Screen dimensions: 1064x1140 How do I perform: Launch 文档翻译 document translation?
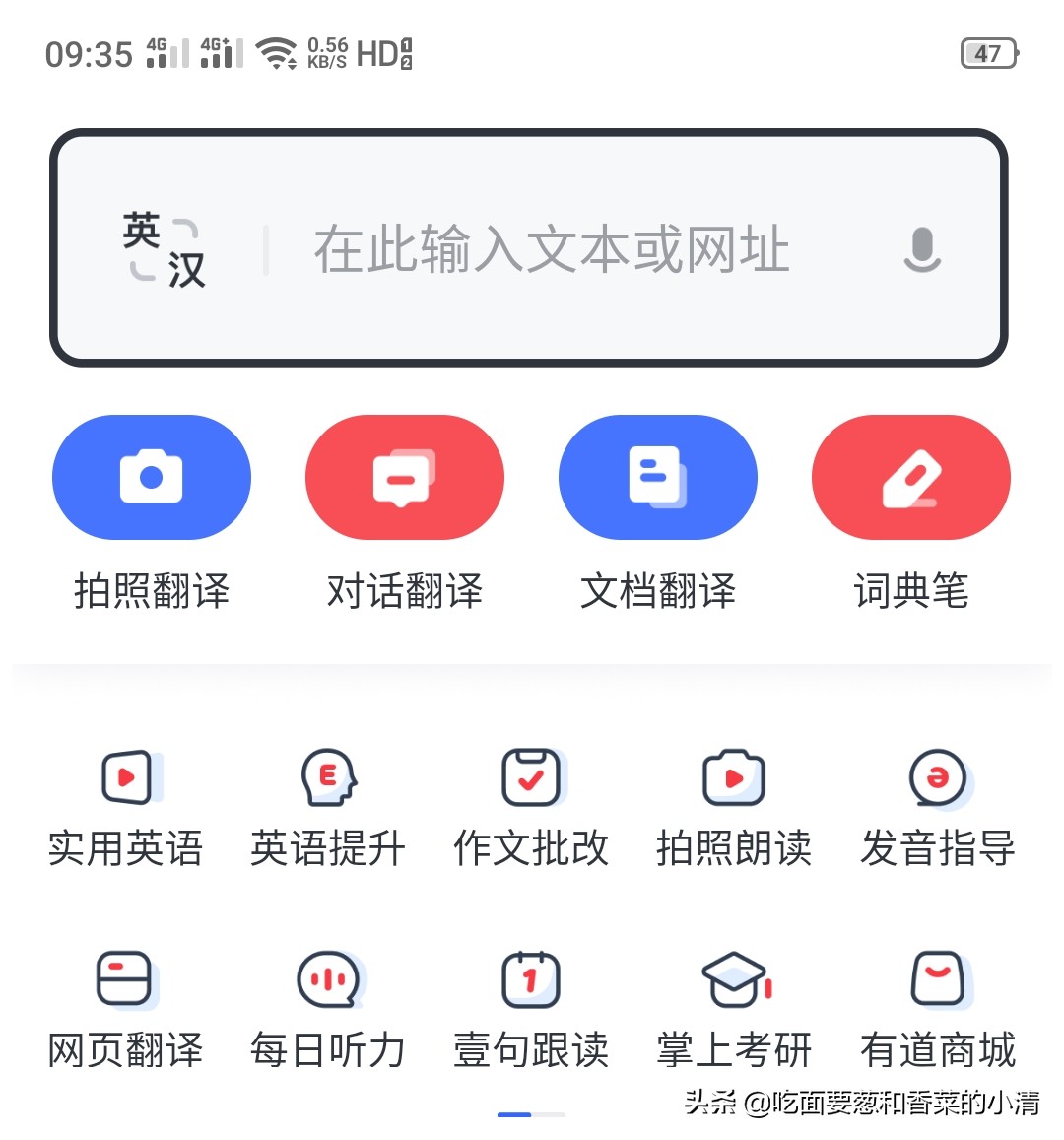pos(657,477)
